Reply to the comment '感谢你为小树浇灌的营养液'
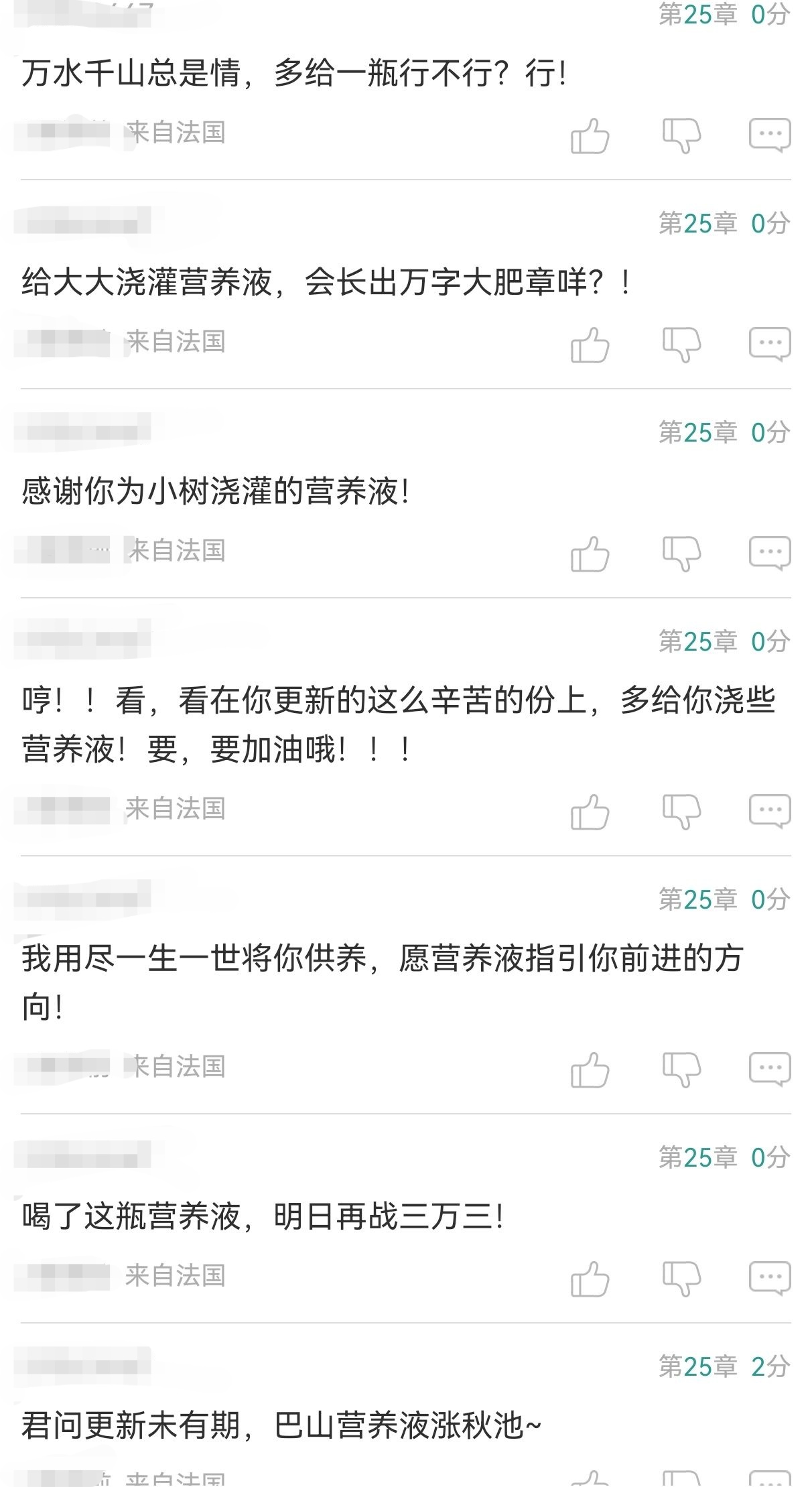Image resolution: width=812 pixels, height=1487 pixels. pyautogui.click(x=769, y=553)
